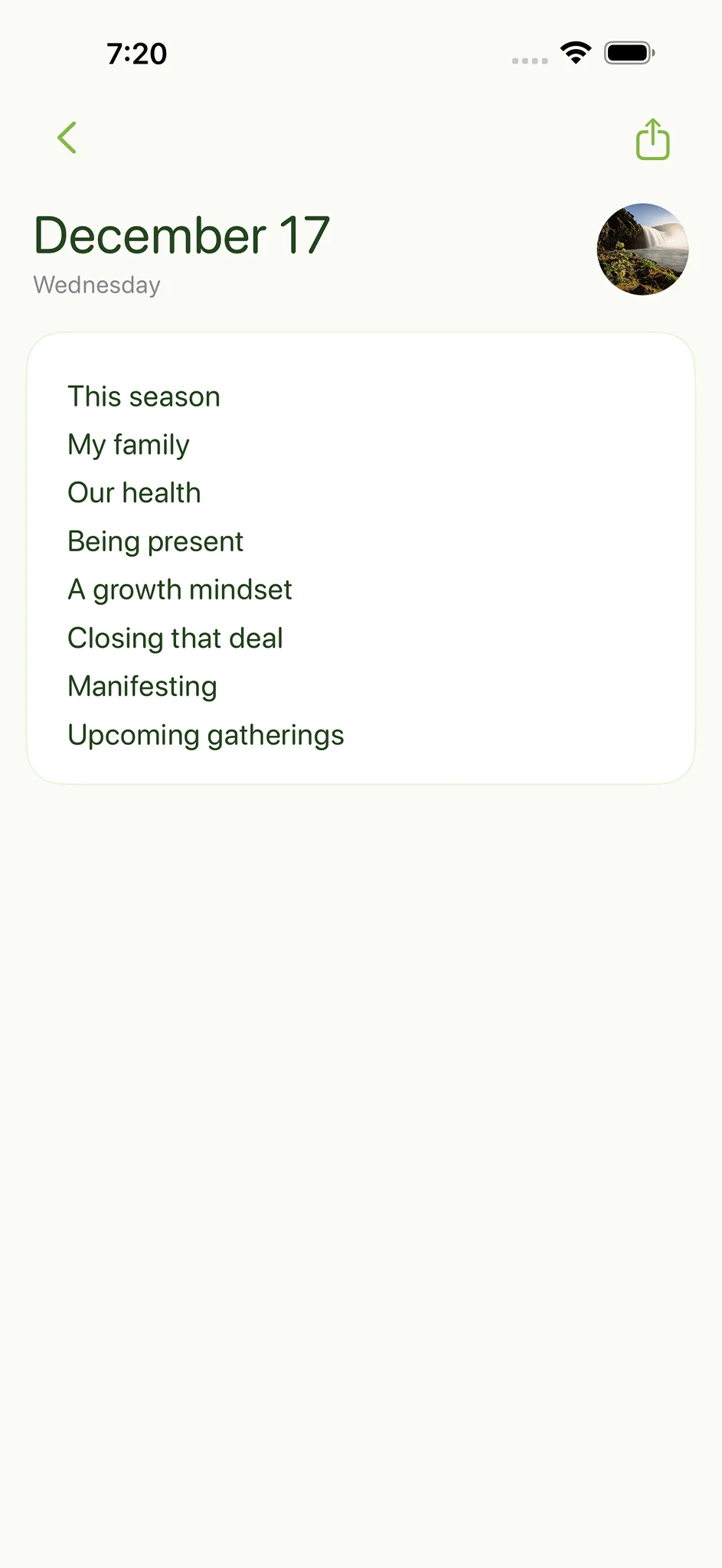Tap 'Upcoming gatherings' at the bottom of list
This screenshot has height=1568, width=722.
click(206, 734)
